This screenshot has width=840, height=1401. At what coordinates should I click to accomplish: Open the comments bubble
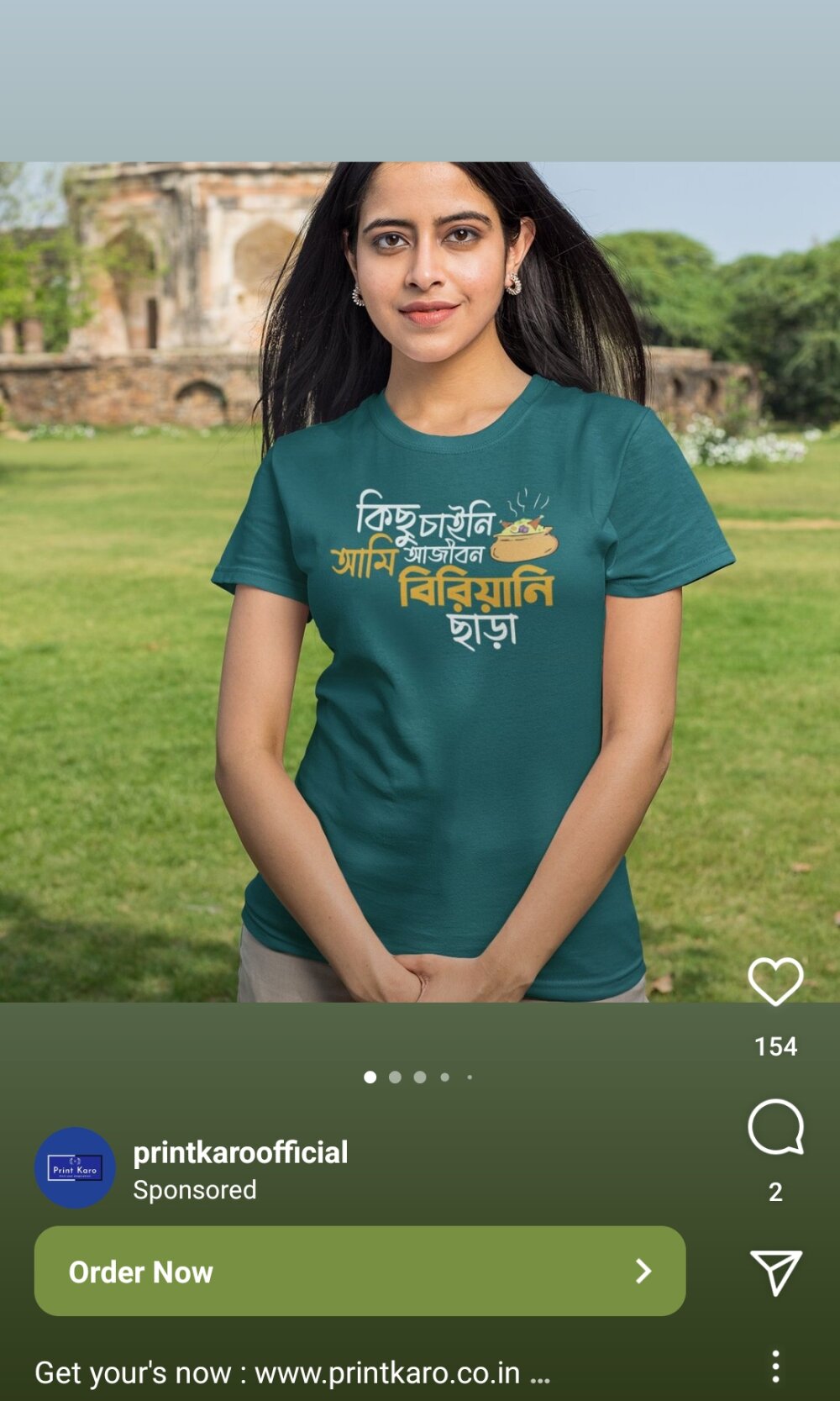pos(775,1127)
